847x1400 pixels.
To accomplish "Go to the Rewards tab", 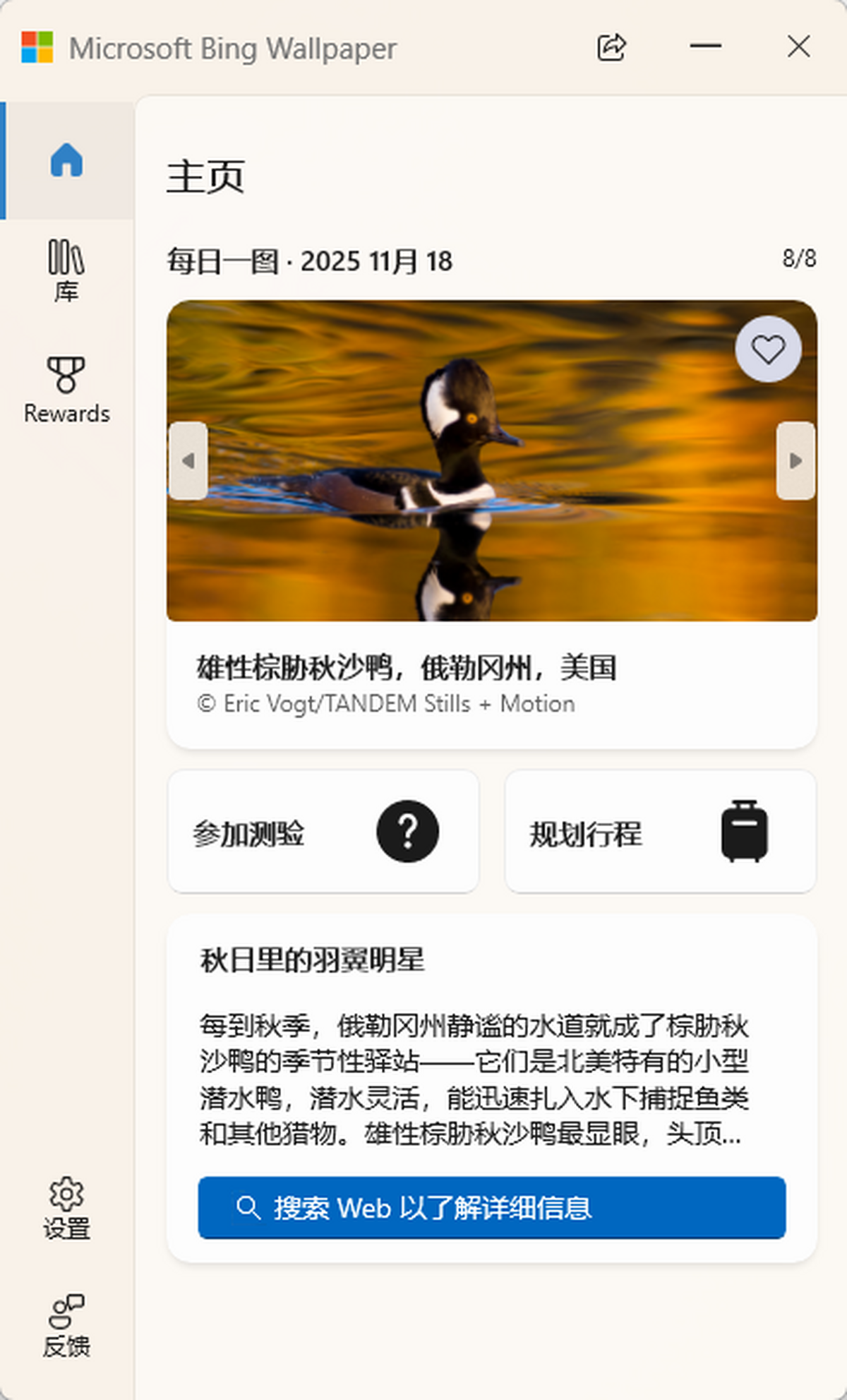I will (x=67, y=388).
